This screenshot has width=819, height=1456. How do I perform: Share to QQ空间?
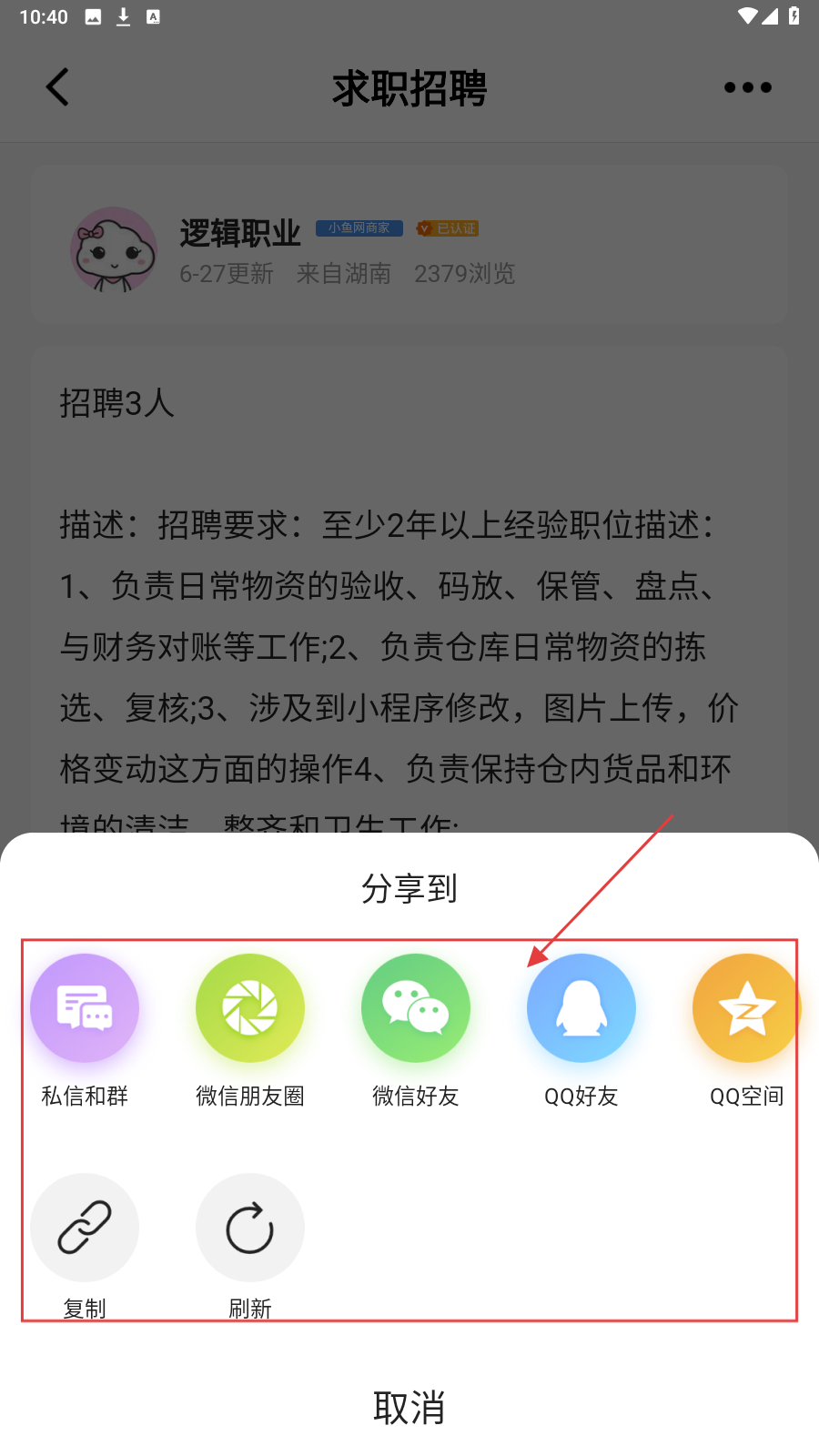746,1008
